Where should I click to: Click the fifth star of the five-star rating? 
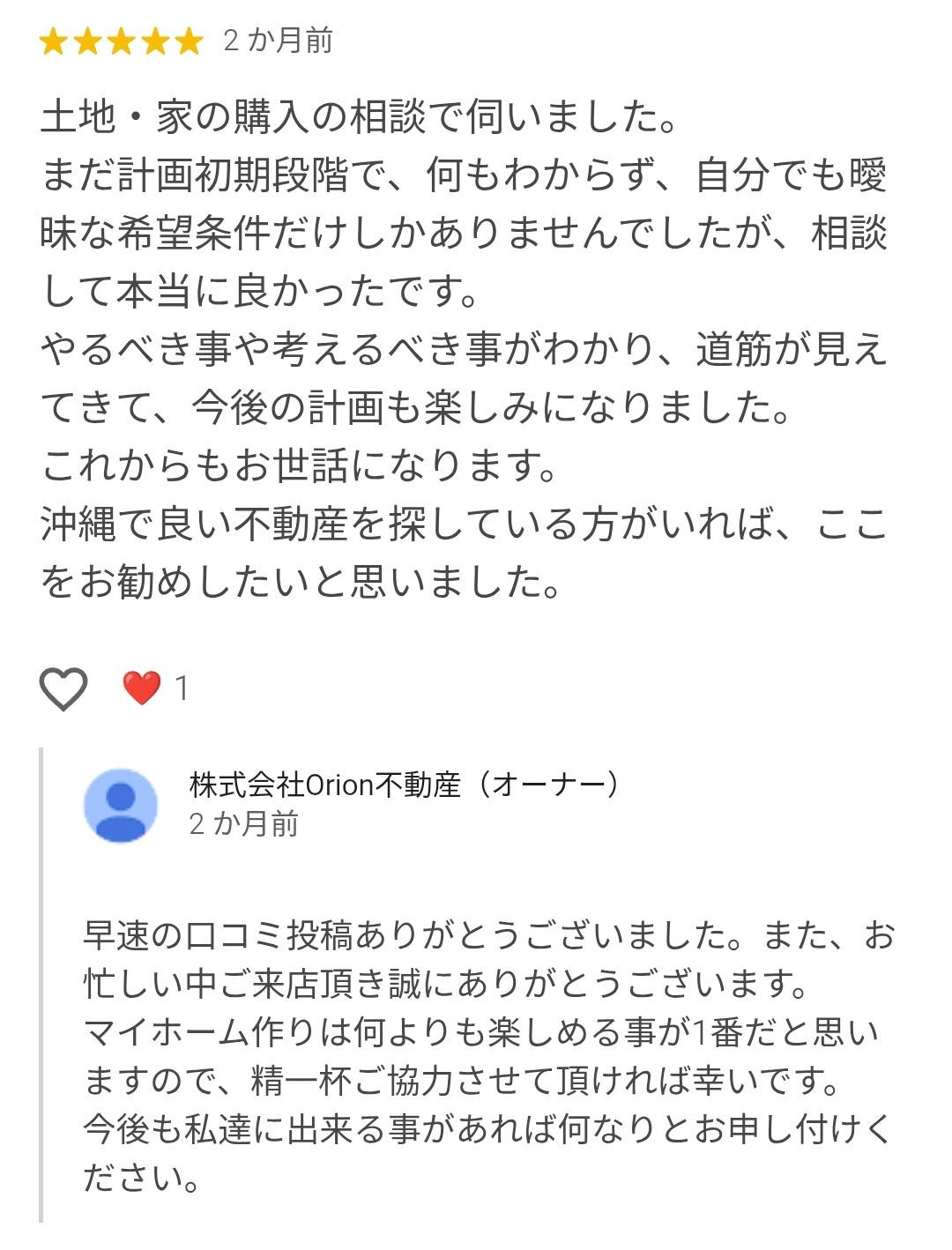pos(190,40)
